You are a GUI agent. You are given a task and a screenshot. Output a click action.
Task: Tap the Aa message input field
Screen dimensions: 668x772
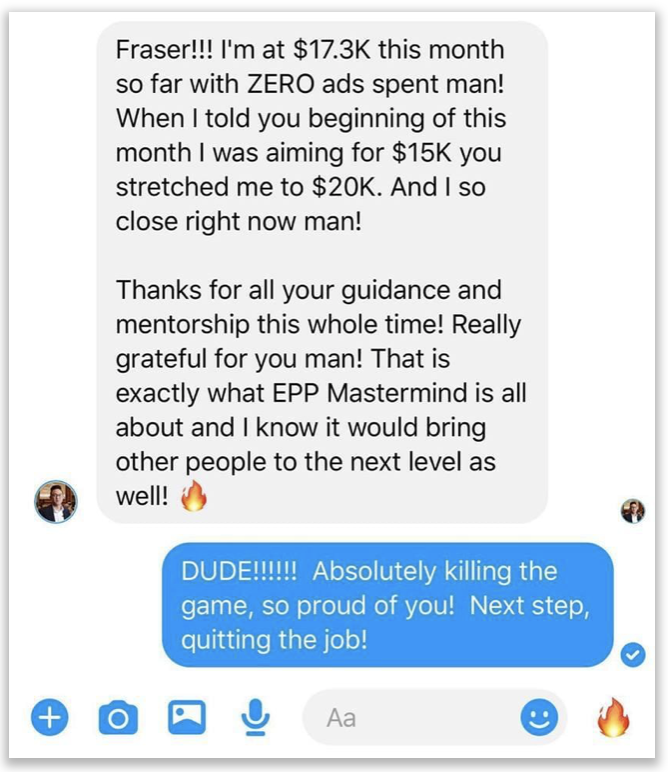pyautogui.click(x=410, y=717)
